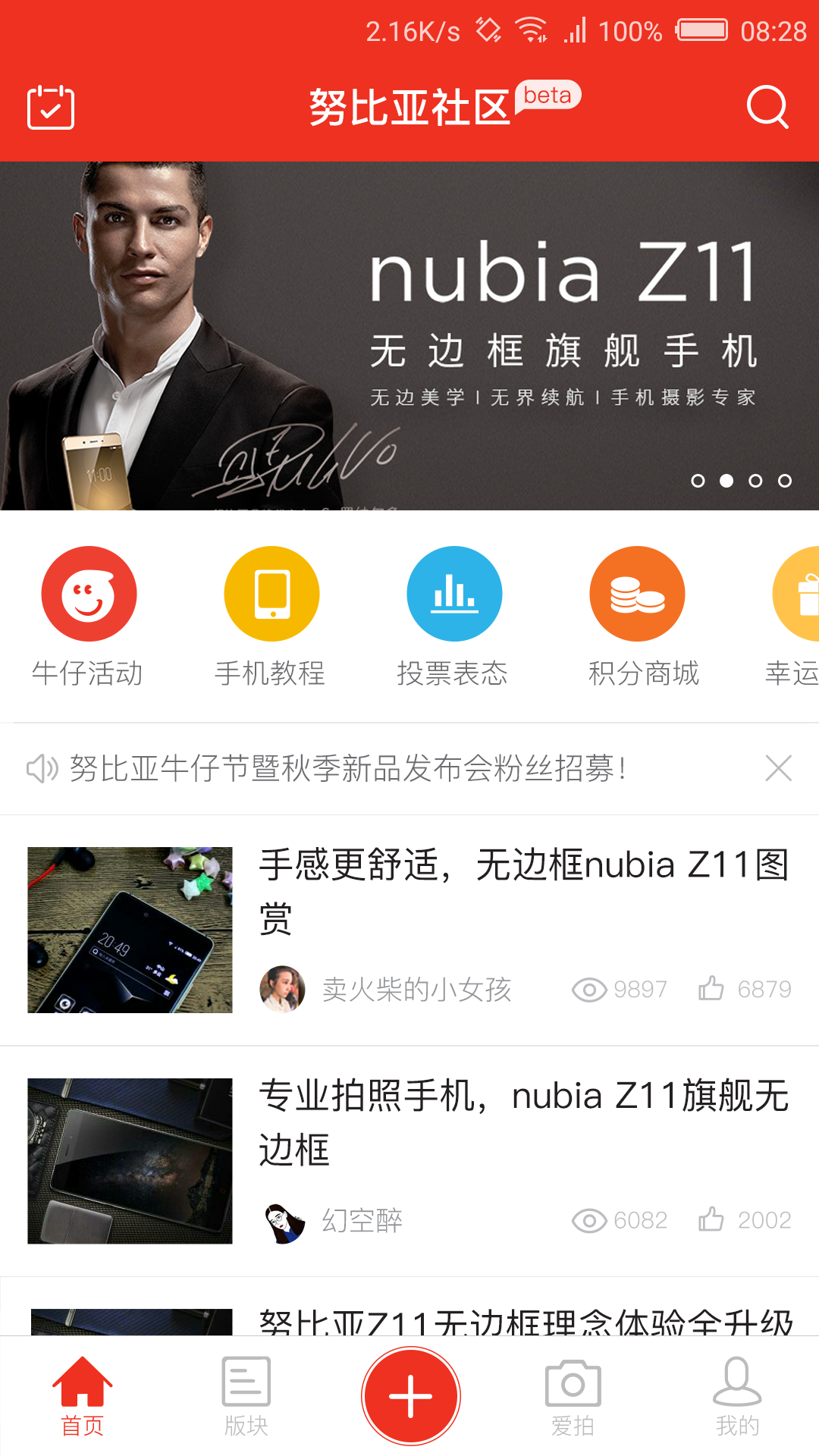Tap the announcement speaker icon

[x=42, y=769]
